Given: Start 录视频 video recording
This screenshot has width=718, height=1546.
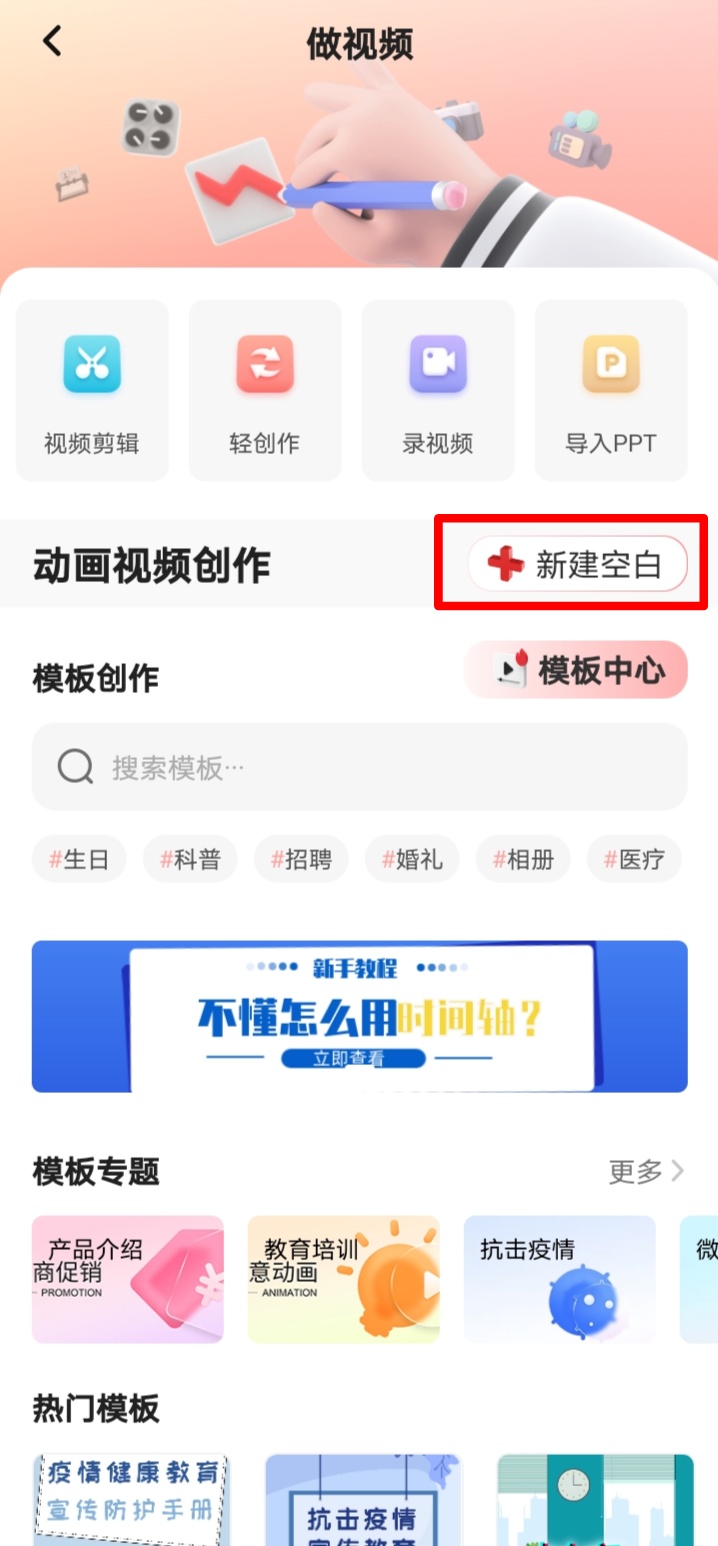Looking at the screenshot, I should coord(438,391).
